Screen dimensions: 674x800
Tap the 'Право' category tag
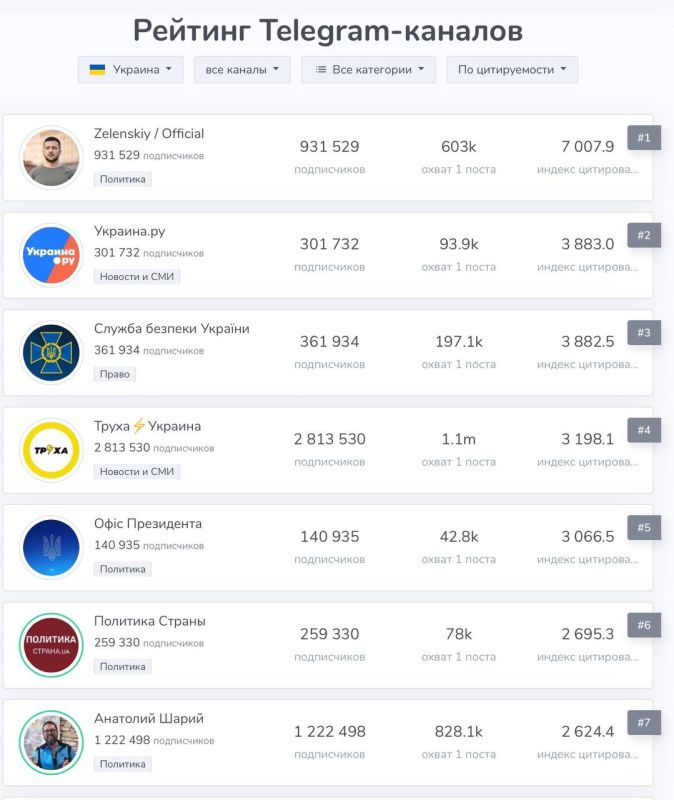115,374
